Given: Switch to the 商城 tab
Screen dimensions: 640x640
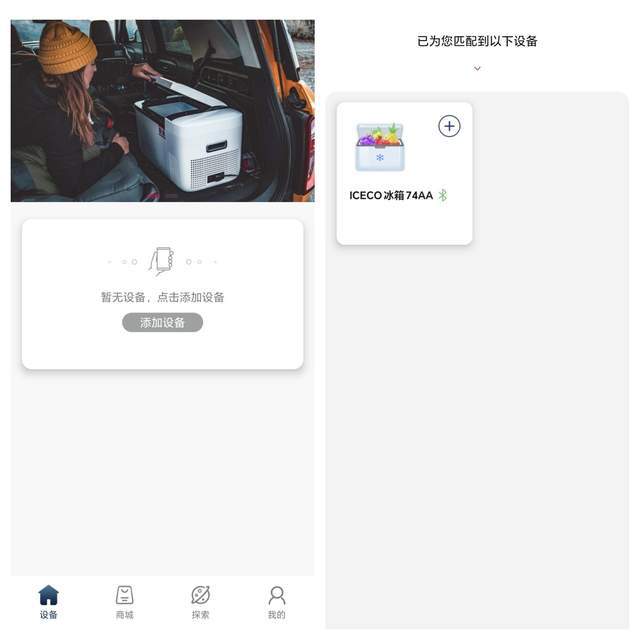Looking at the screenshot, I should point(124,602).
